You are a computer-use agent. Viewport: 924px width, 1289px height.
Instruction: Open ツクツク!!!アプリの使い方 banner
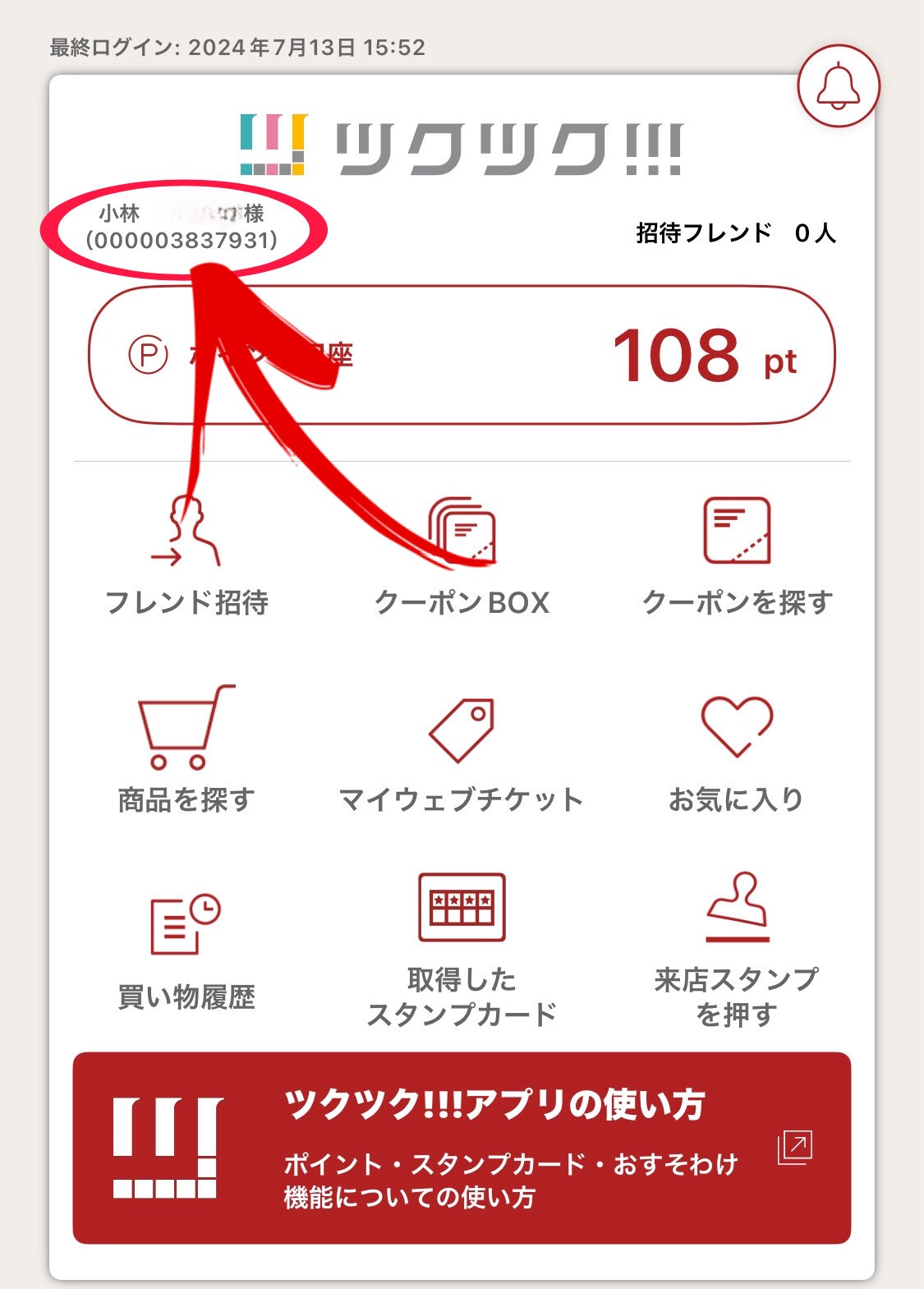462,1148
